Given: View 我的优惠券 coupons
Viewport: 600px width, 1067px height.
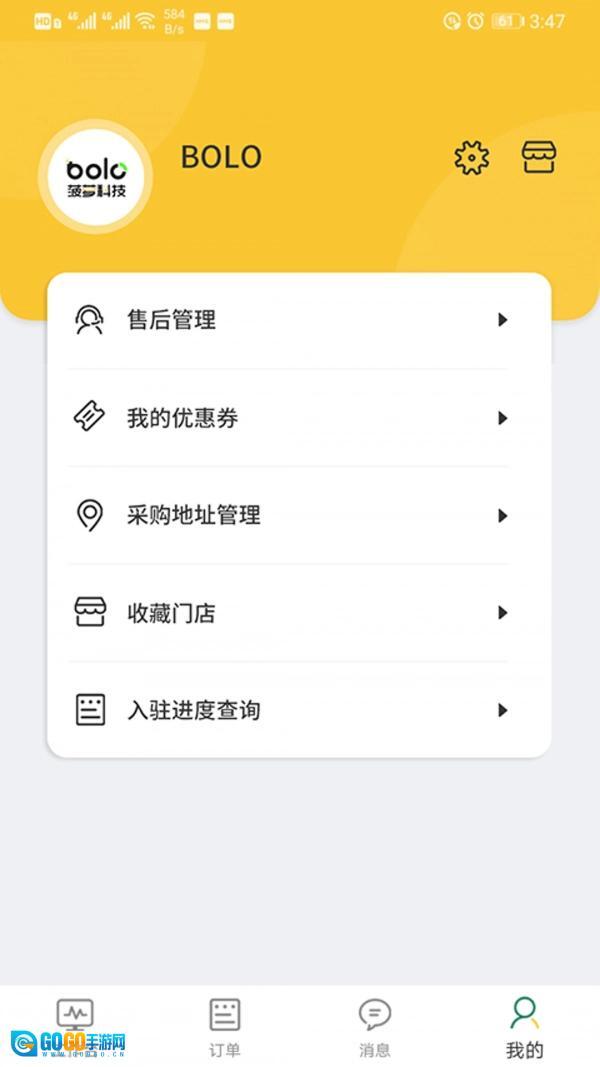Looking at the screenshot, I should click(x=298, y=418).
